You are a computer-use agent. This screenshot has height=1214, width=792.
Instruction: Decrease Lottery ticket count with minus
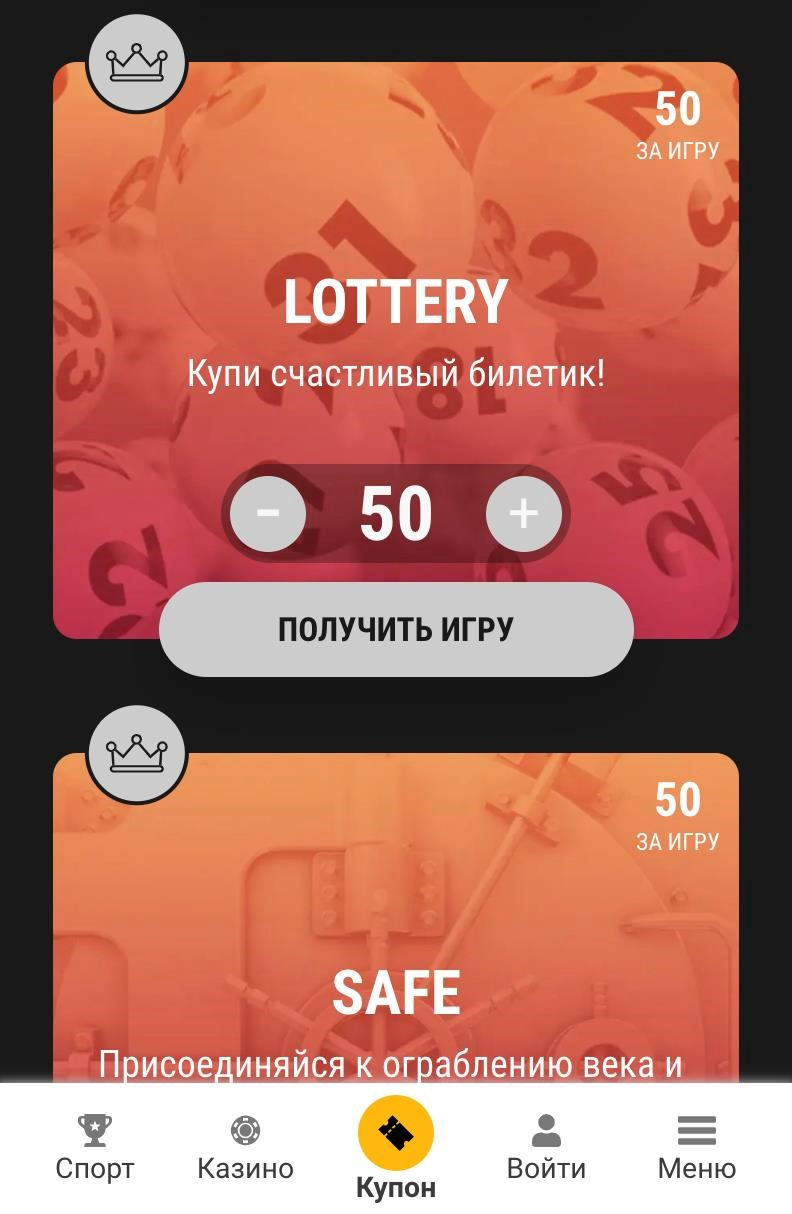click(268, 513)
